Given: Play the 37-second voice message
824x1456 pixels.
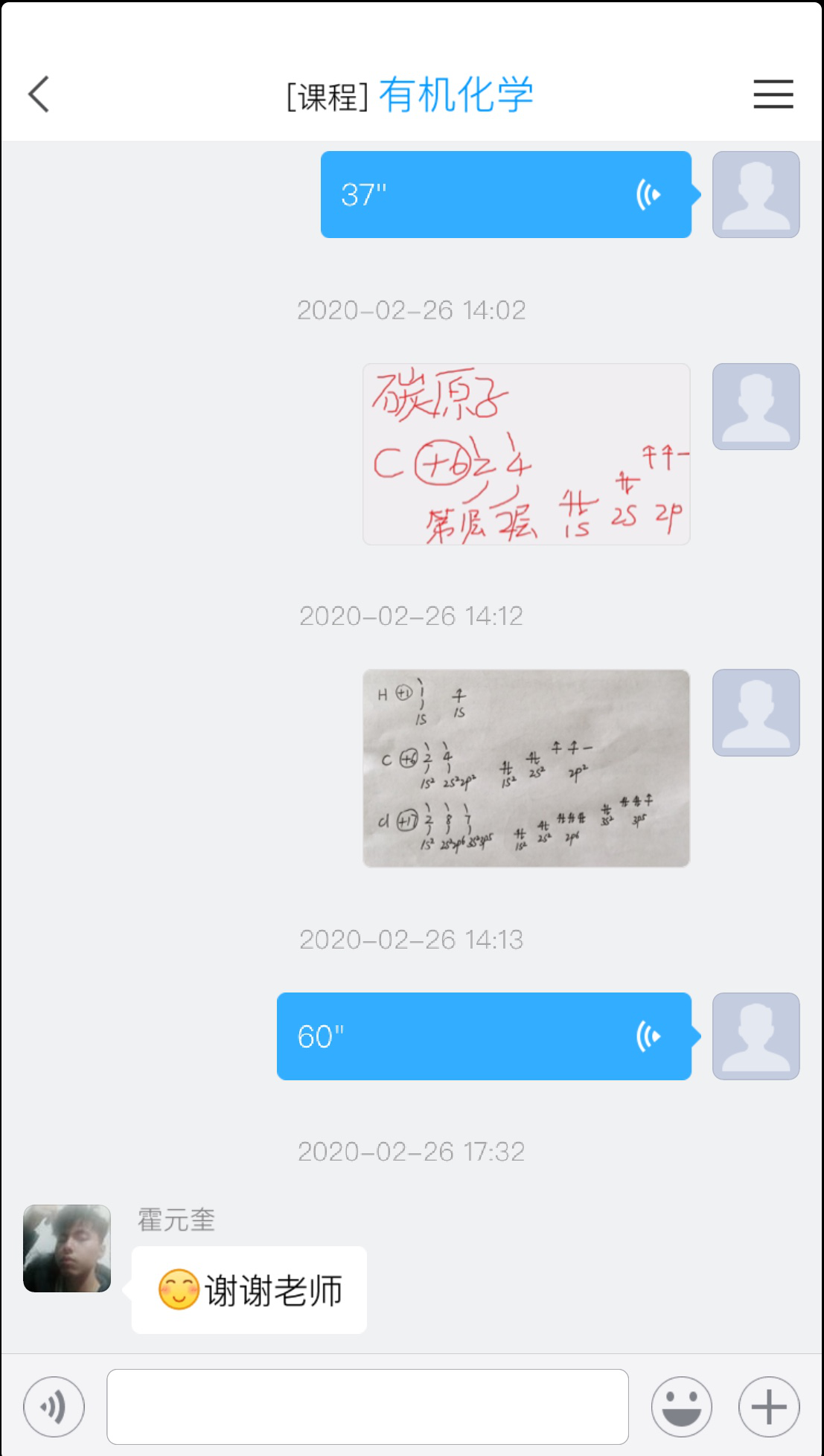Looking at the screenshot, I should click(x=505, y=195).
